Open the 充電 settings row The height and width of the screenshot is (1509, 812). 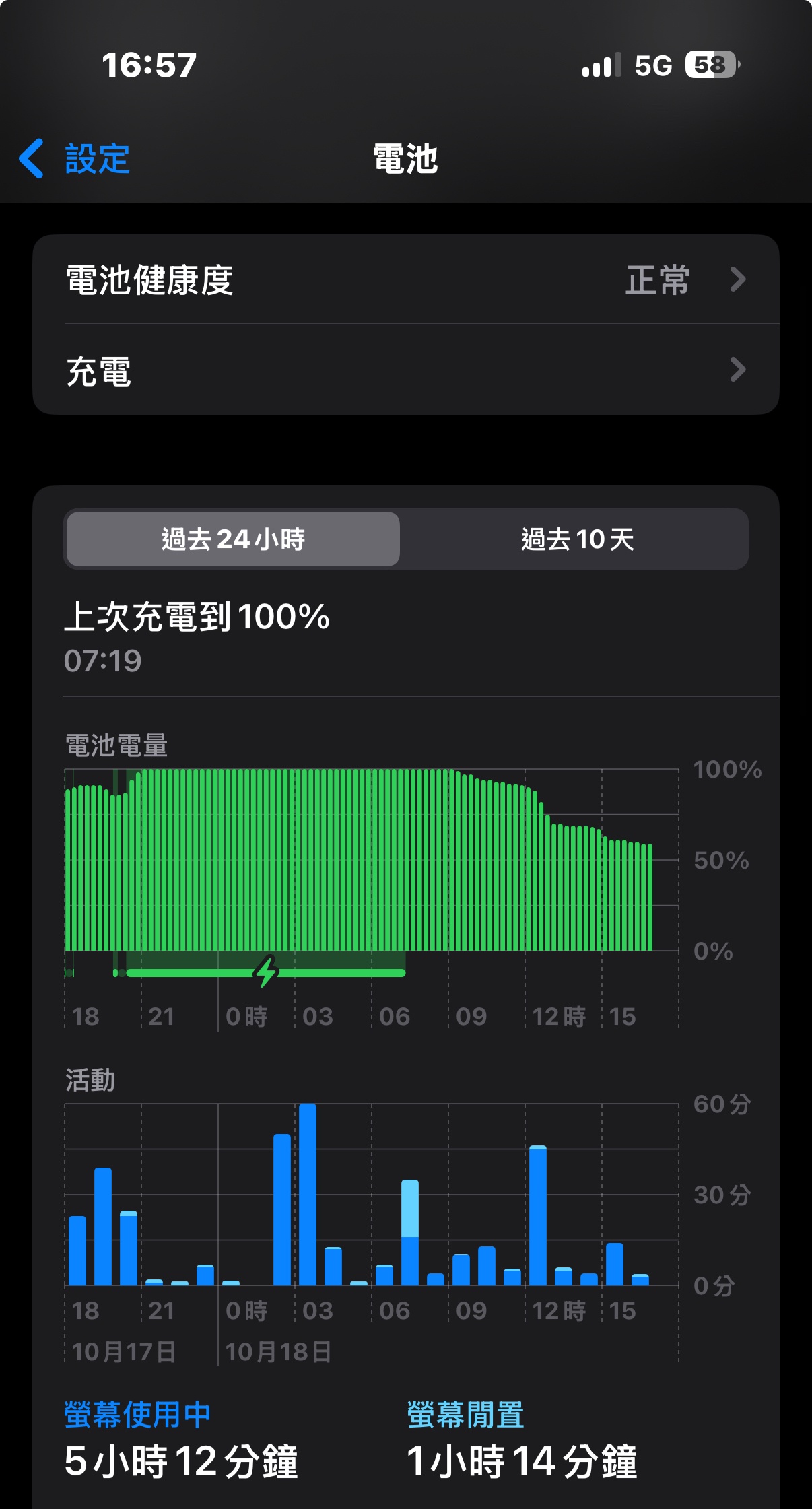click(x=406, y=370)
